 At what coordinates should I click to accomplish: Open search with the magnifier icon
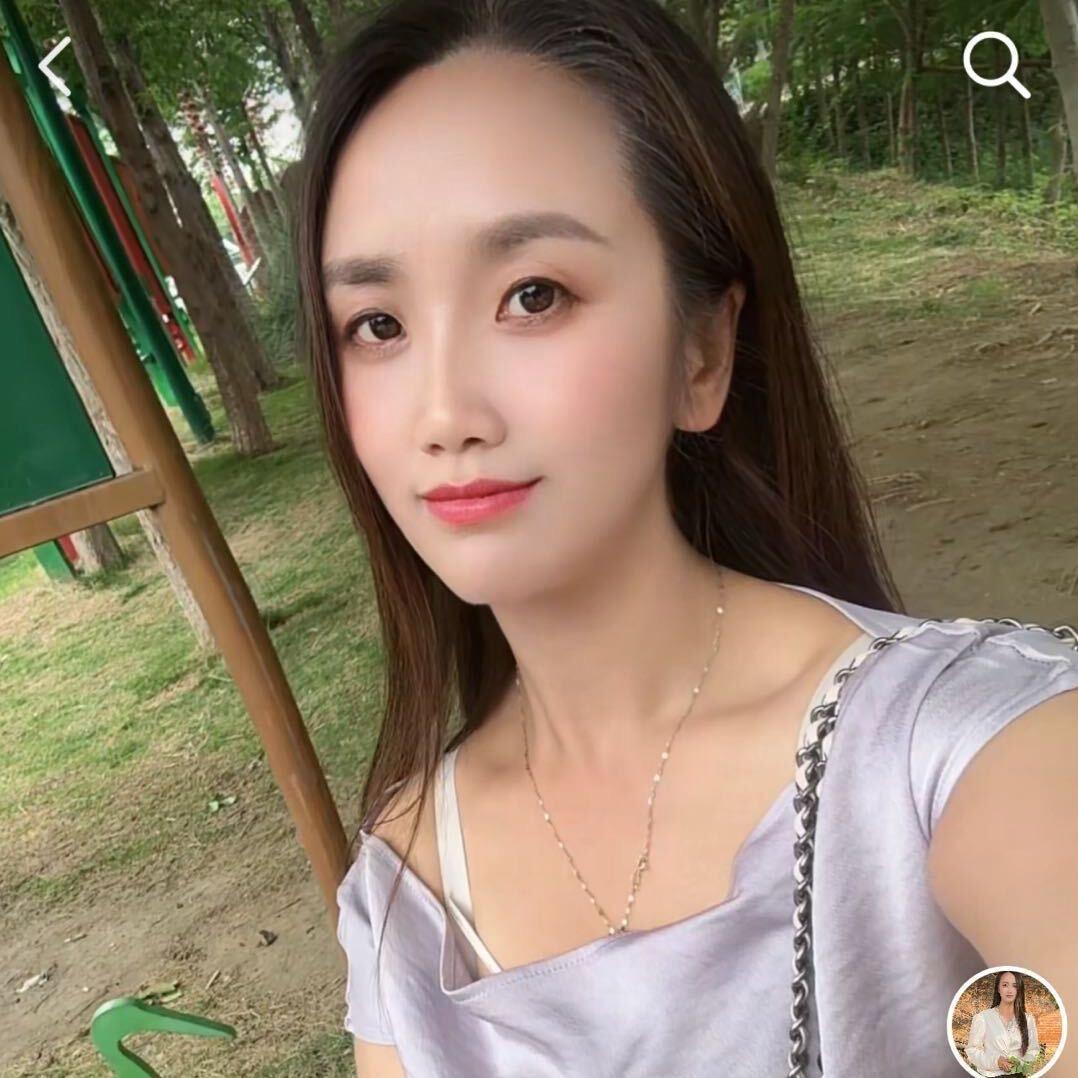(995, 65)
